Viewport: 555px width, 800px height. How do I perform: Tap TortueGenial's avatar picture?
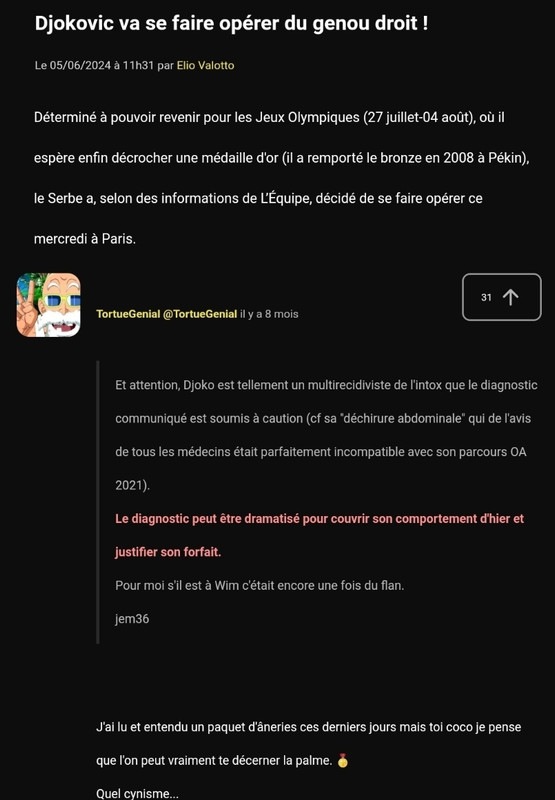(x=48, y=305)
